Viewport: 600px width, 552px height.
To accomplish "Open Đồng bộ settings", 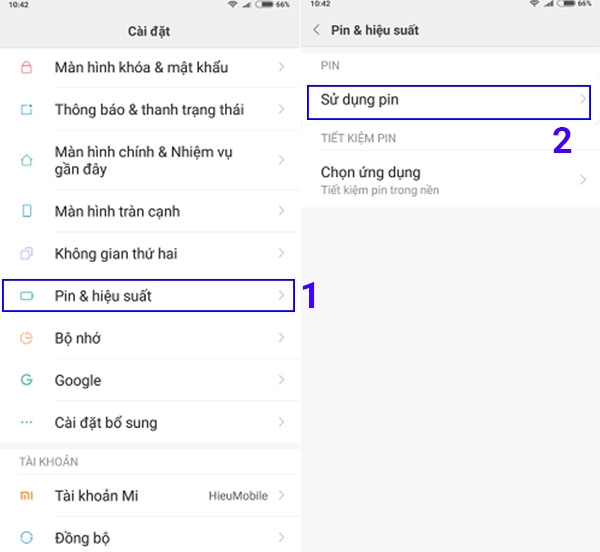I will [x=150, y=538].
